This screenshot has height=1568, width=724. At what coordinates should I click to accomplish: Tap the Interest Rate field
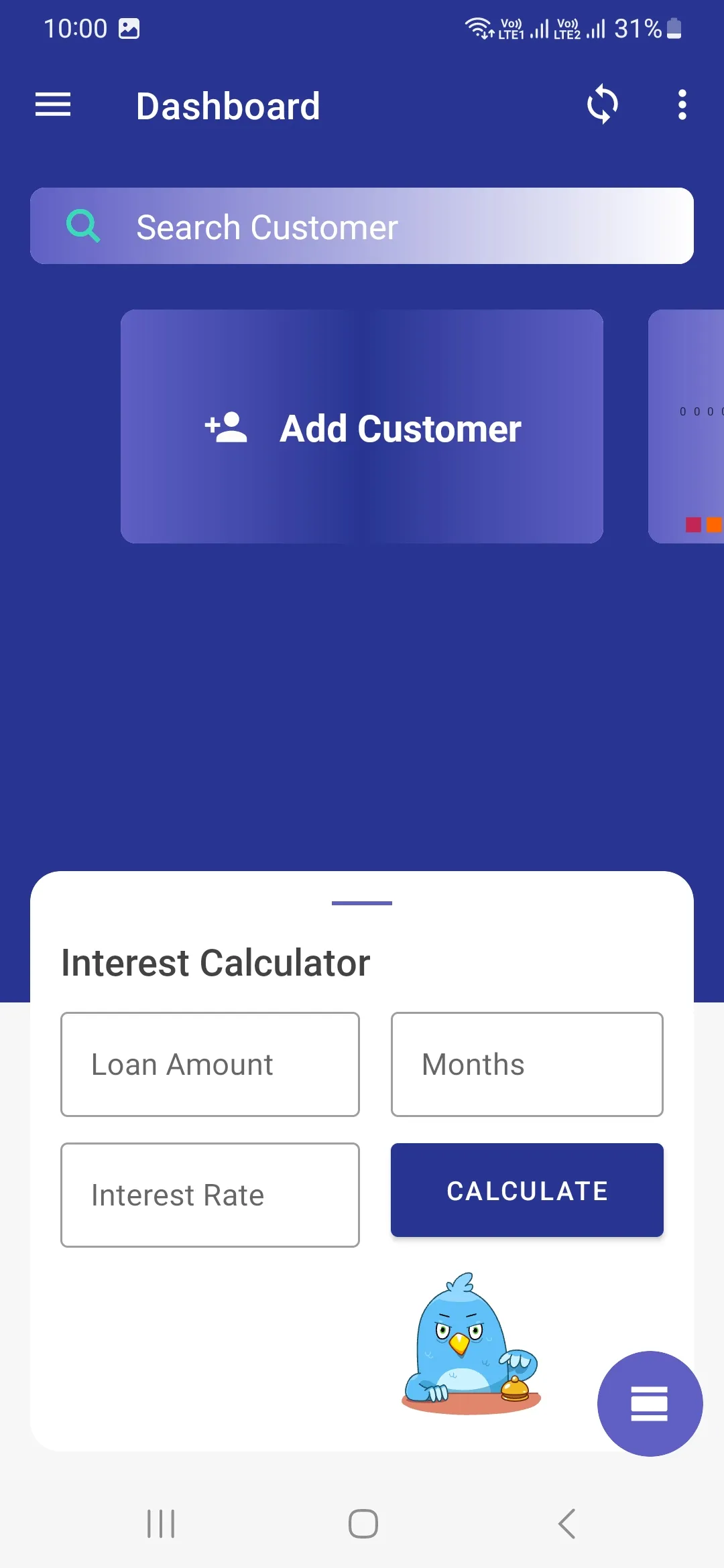210,1195
